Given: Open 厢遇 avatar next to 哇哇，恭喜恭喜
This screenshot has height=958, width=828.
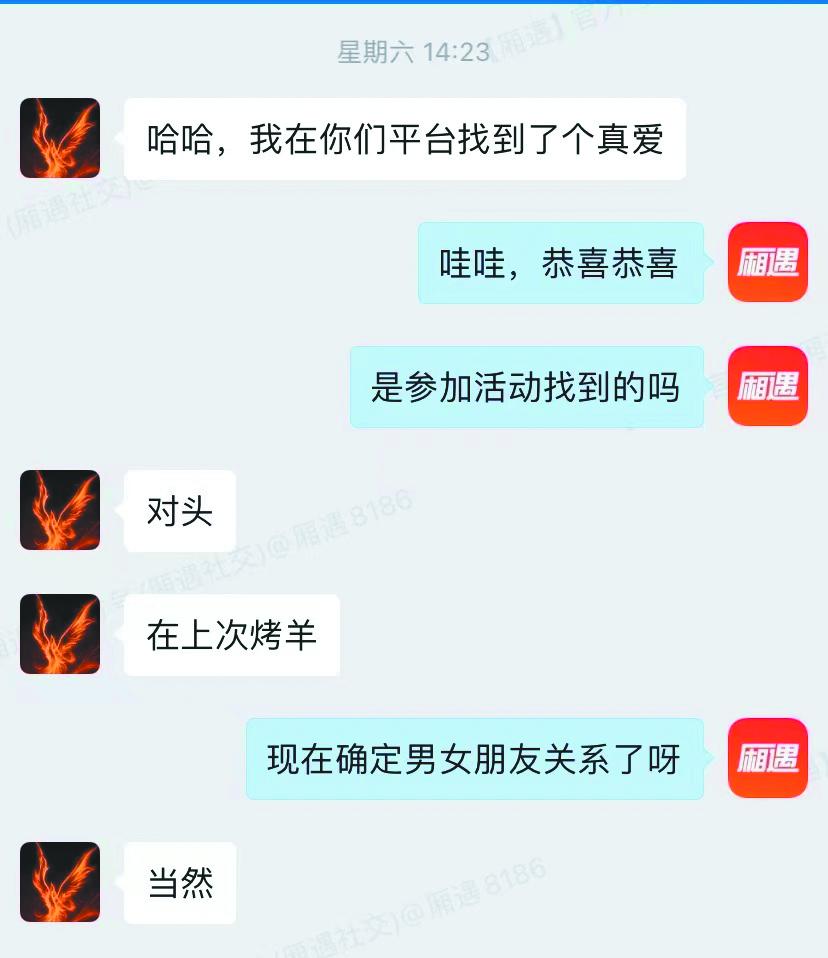Looking at the screenshot, I should point(767,262).
